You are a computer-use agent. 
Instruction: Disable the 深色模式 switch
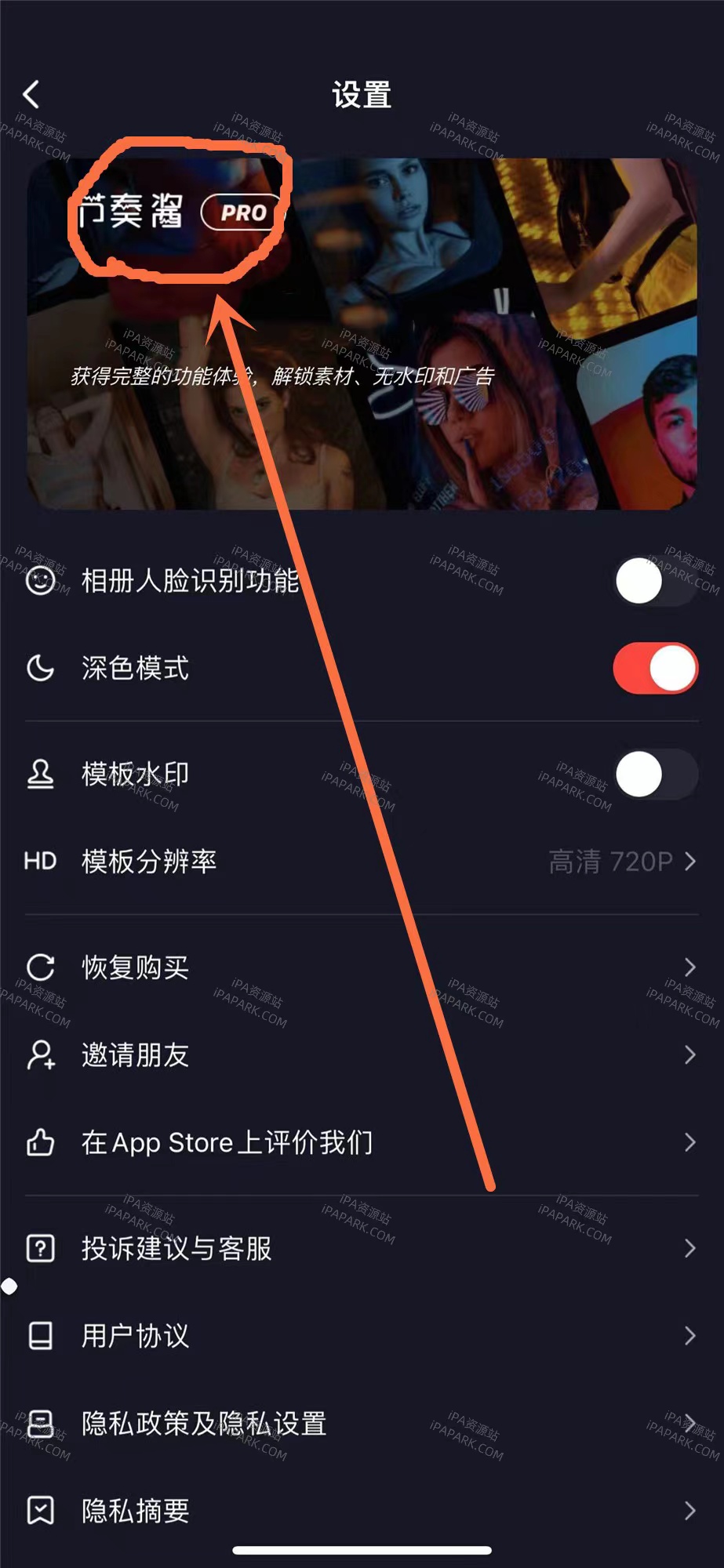tap(656, 668)
